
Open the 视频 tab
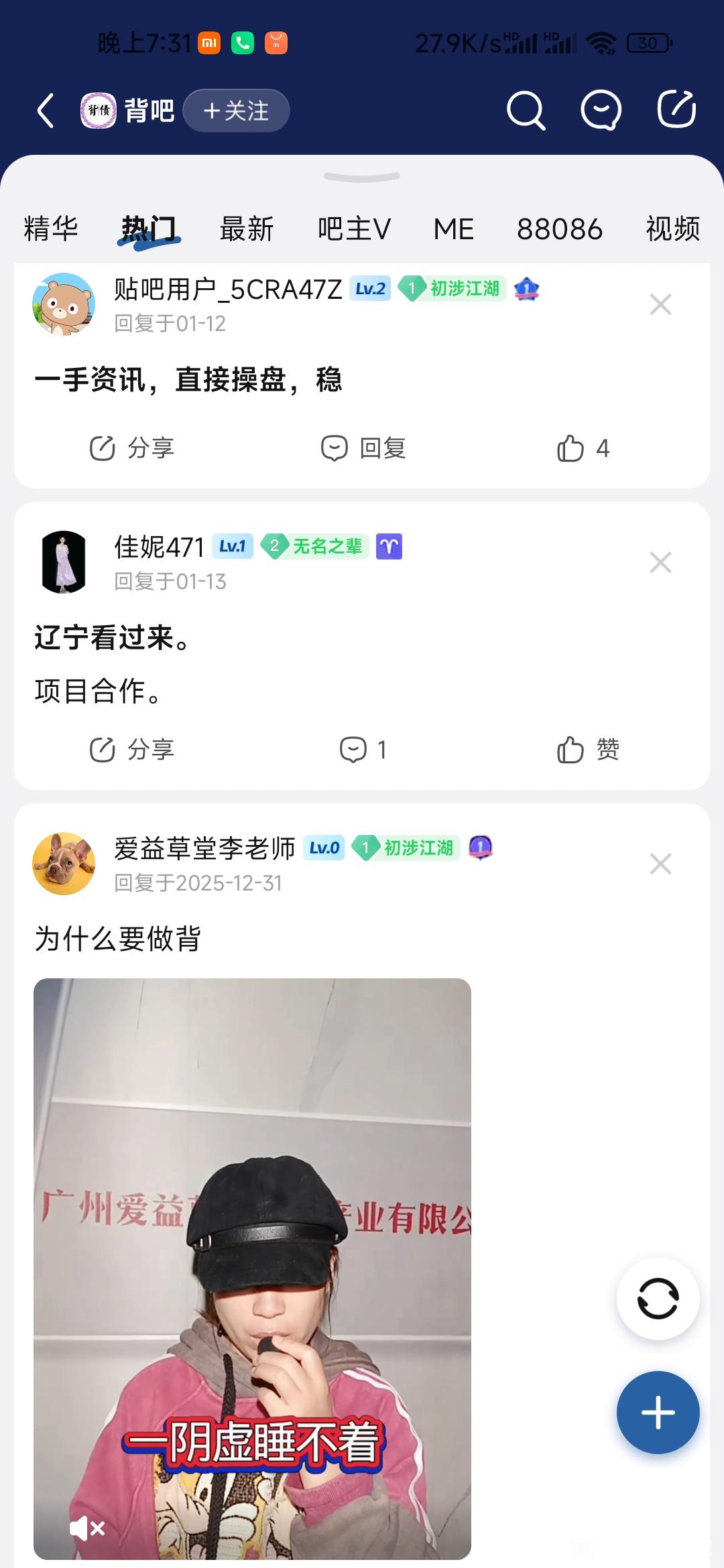click(x=672, y=228)
